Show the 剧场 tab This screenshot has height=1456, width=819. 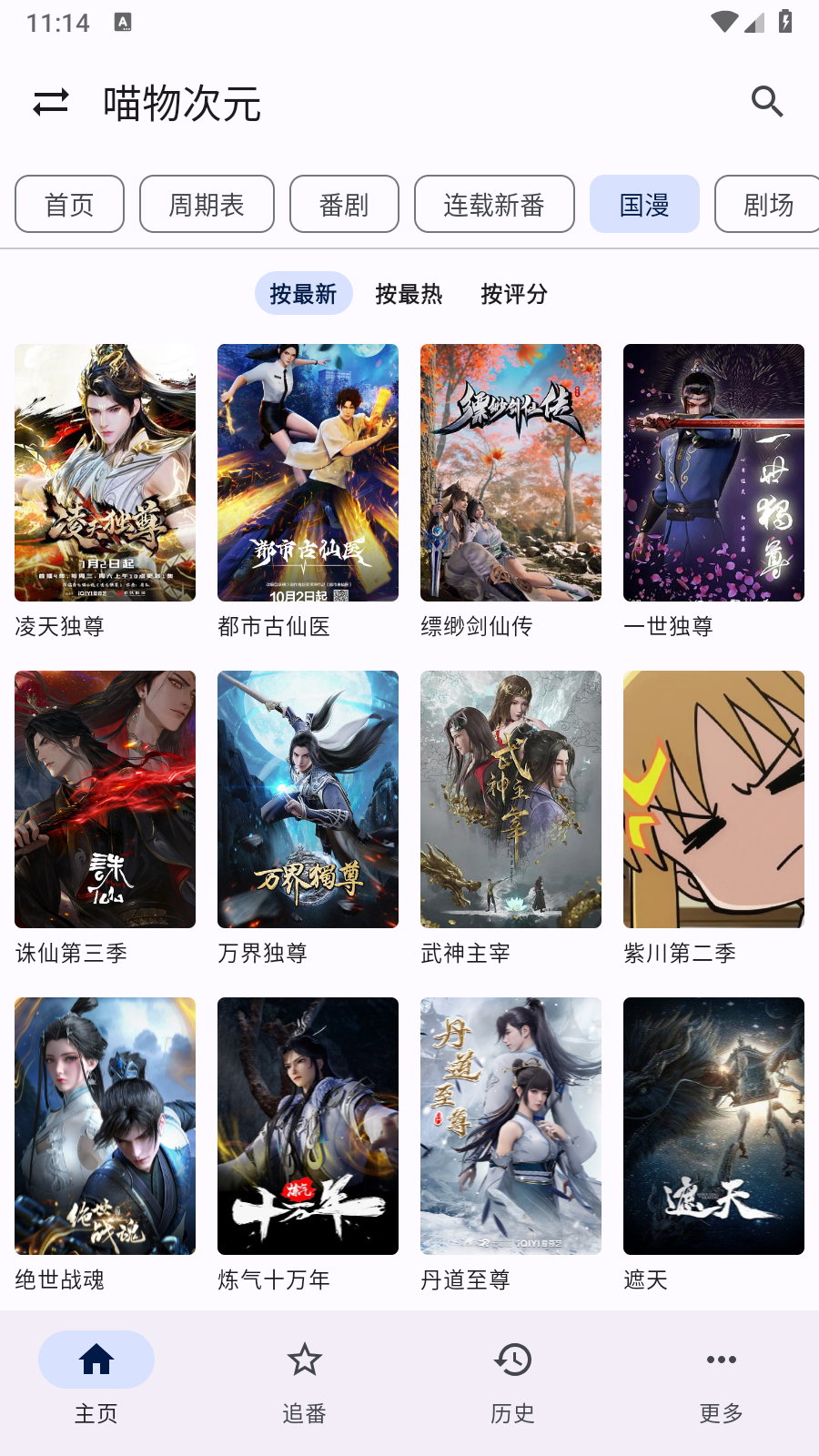pos(767,205)
